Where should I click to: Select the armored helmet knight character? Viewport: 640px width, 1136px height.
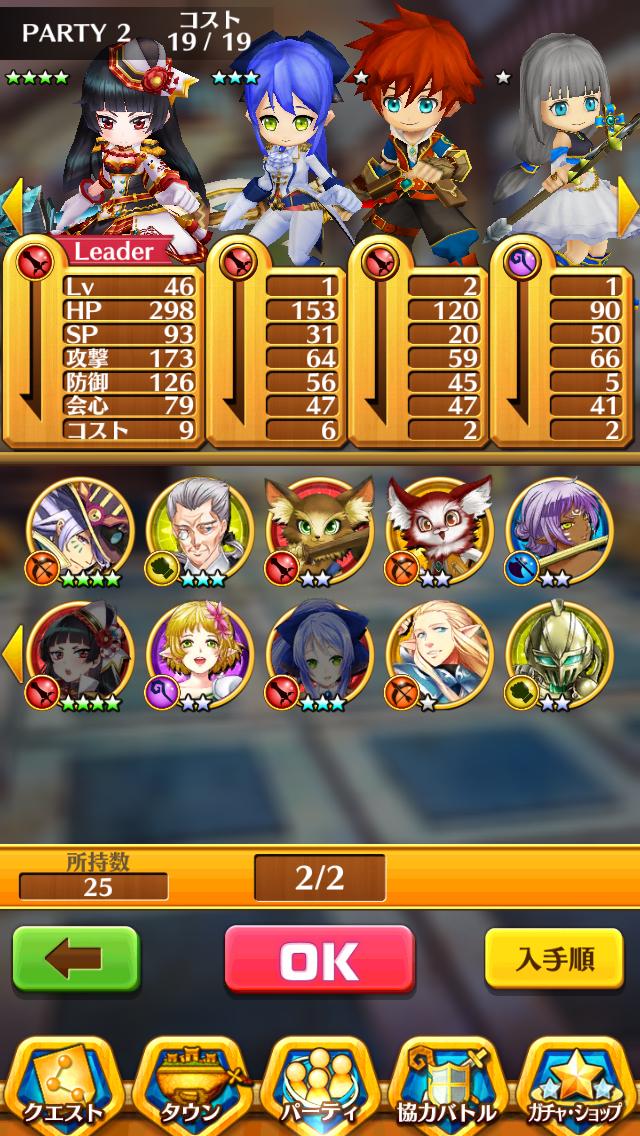click(x=560, y=656)
